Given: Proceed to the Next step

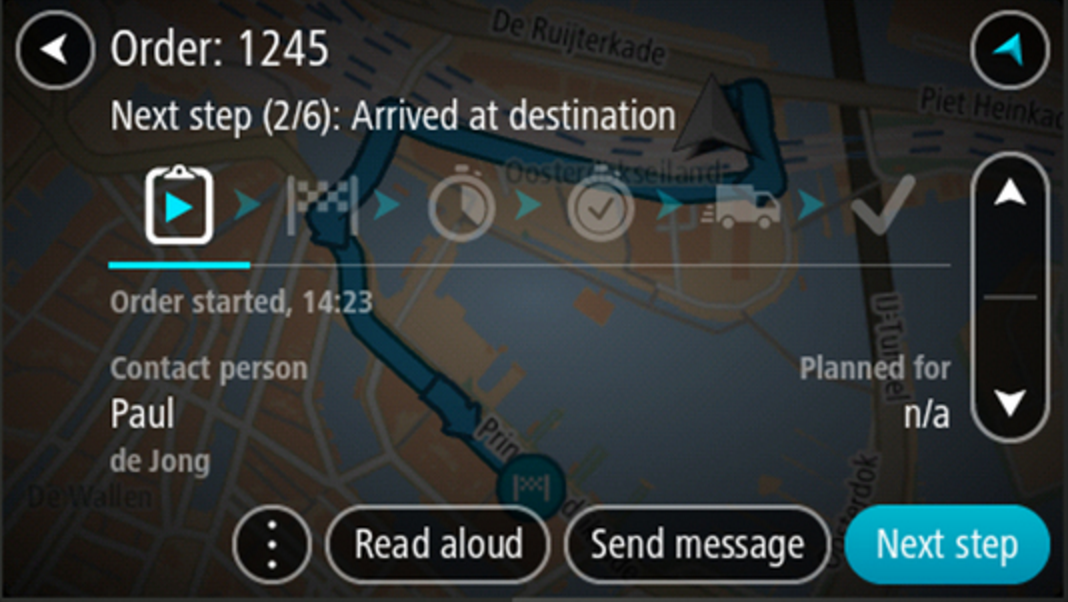Looking at the screenshot, I should [x=947, y=545].
